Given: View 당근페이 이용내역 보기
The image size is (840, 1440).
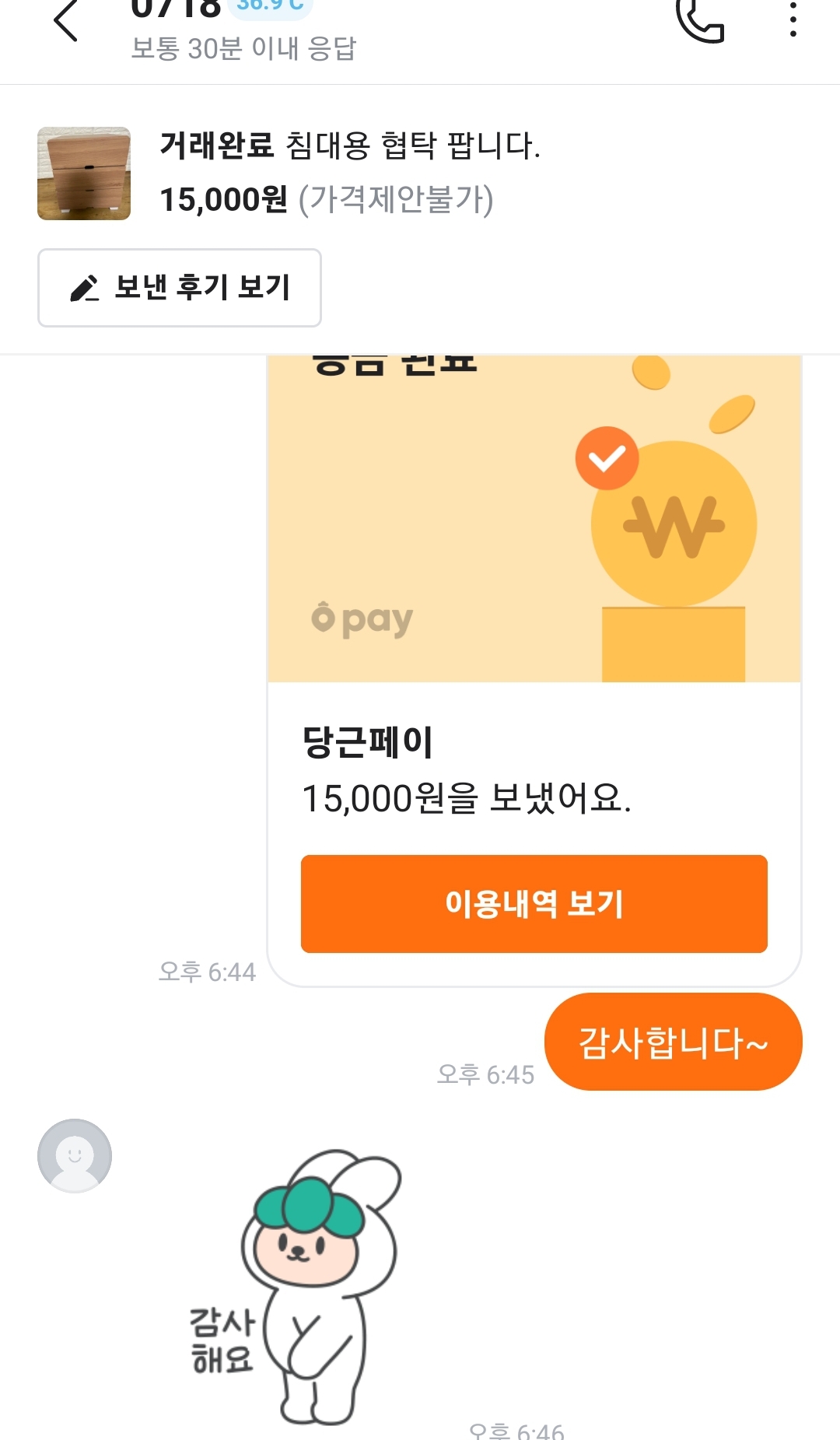Looking at the screenshot, I should (x=534, y=904).
